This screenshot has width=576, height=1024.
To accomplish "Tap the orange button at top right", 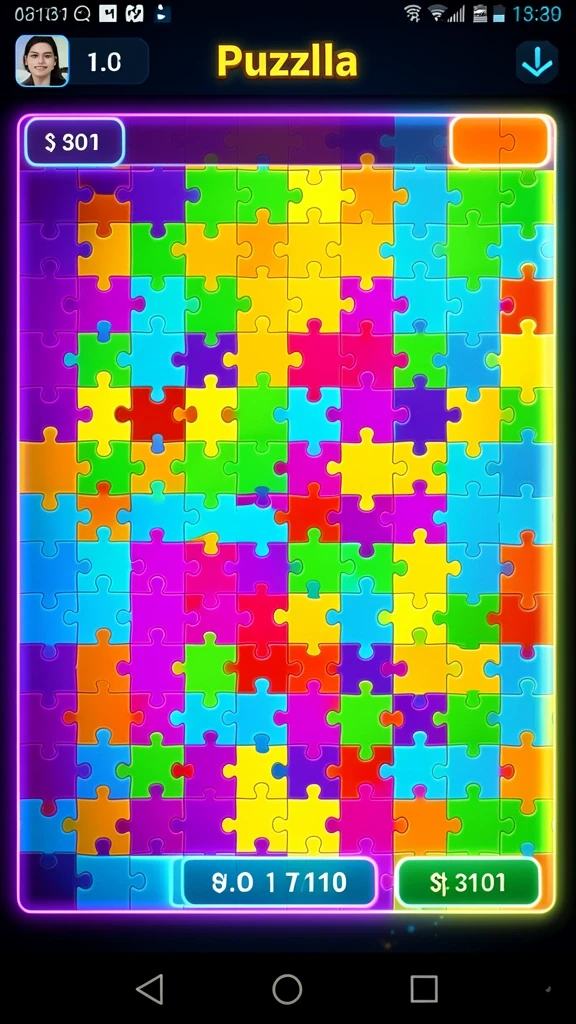I will pyautogui.click(x=500, y=141).
